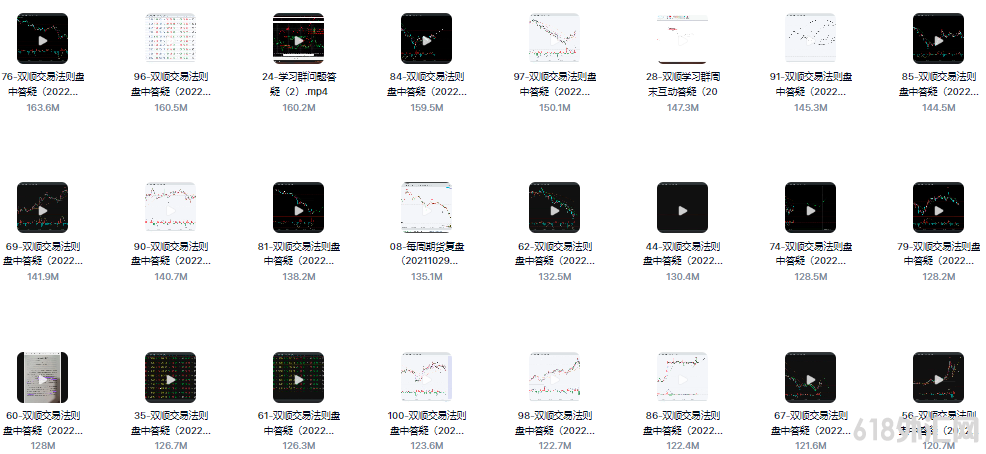Select video 74-双顺交易法则 (128.5M)
The height and width of the screenshot is (454, 986).
point(810,208)
